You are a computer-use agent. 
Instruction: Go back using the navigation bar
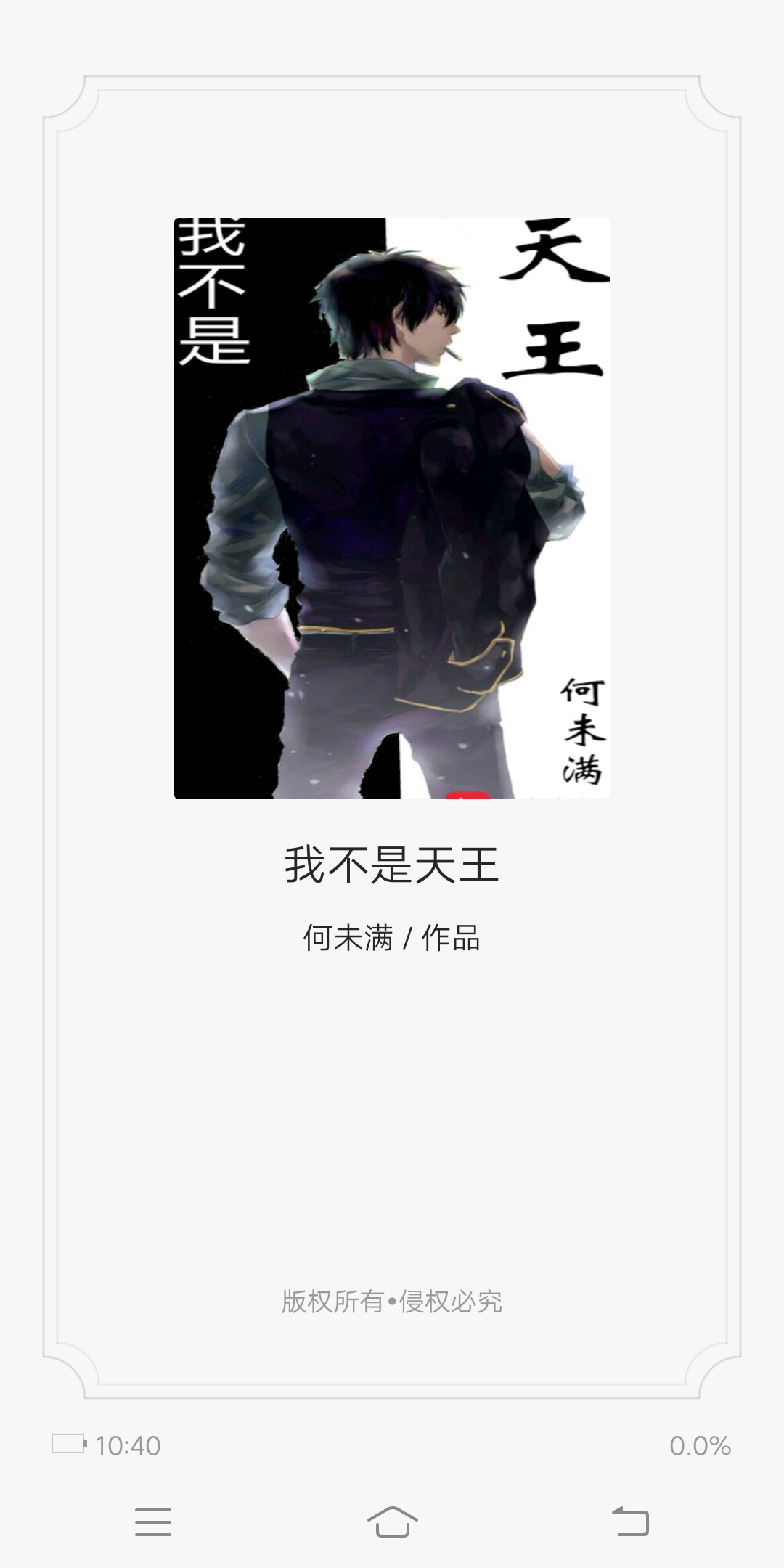click(631, 1522)
